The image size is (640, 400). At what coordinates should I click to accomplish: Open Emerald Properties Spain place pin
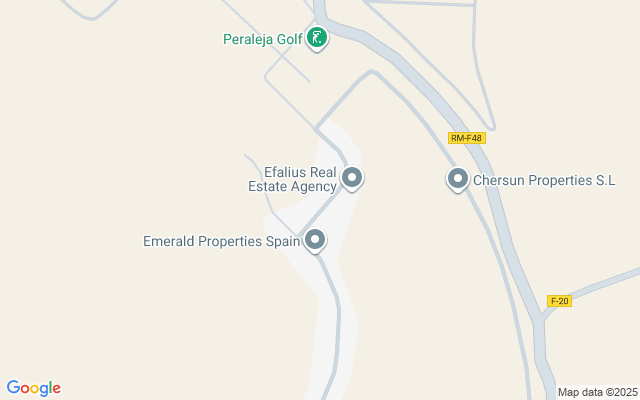[315, 240]
